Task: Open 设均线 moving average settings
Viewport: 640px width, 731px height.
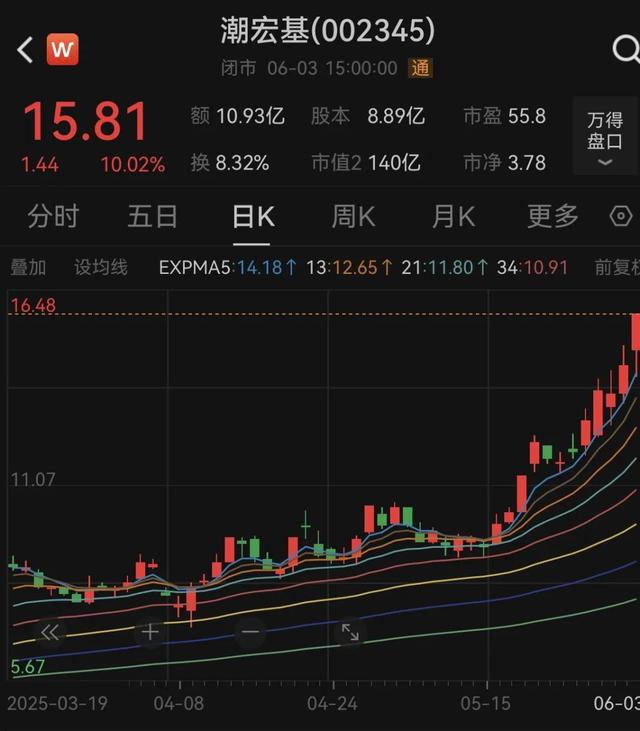Action: [101, 267]
